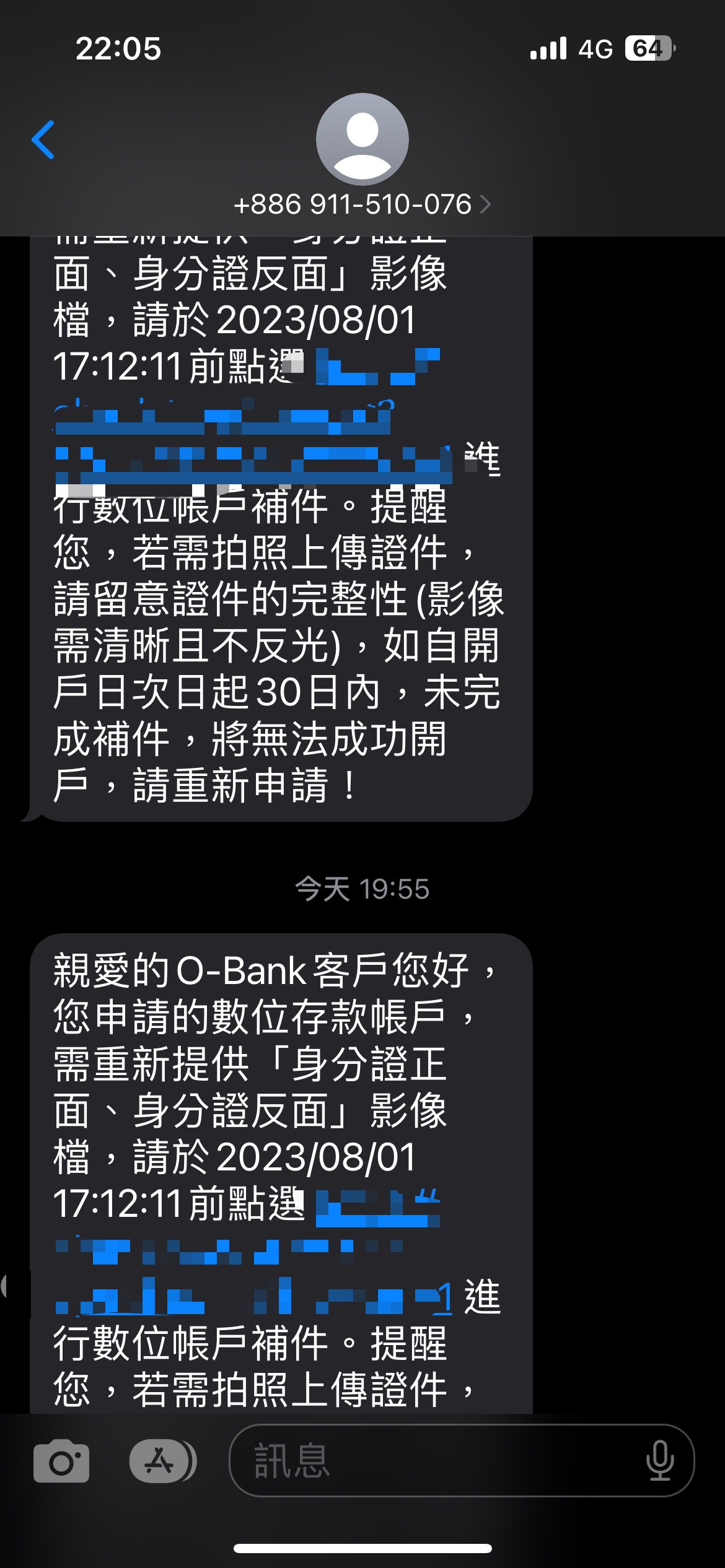
Task: Open the camera to attach a photo
Action: click(61, 1463)
